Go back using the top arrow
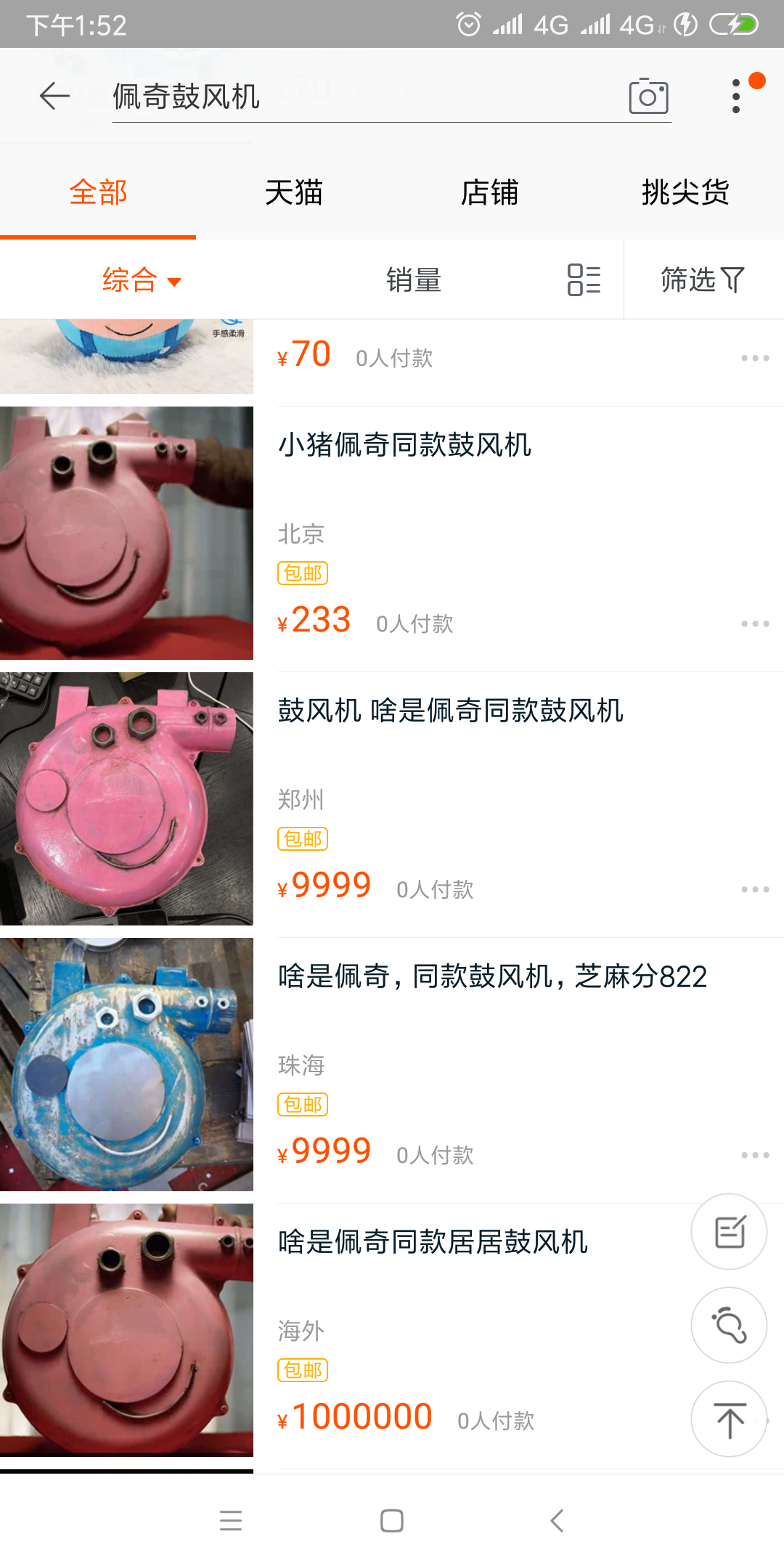This screenshot has height=1568, width=784. pos(54,96)
